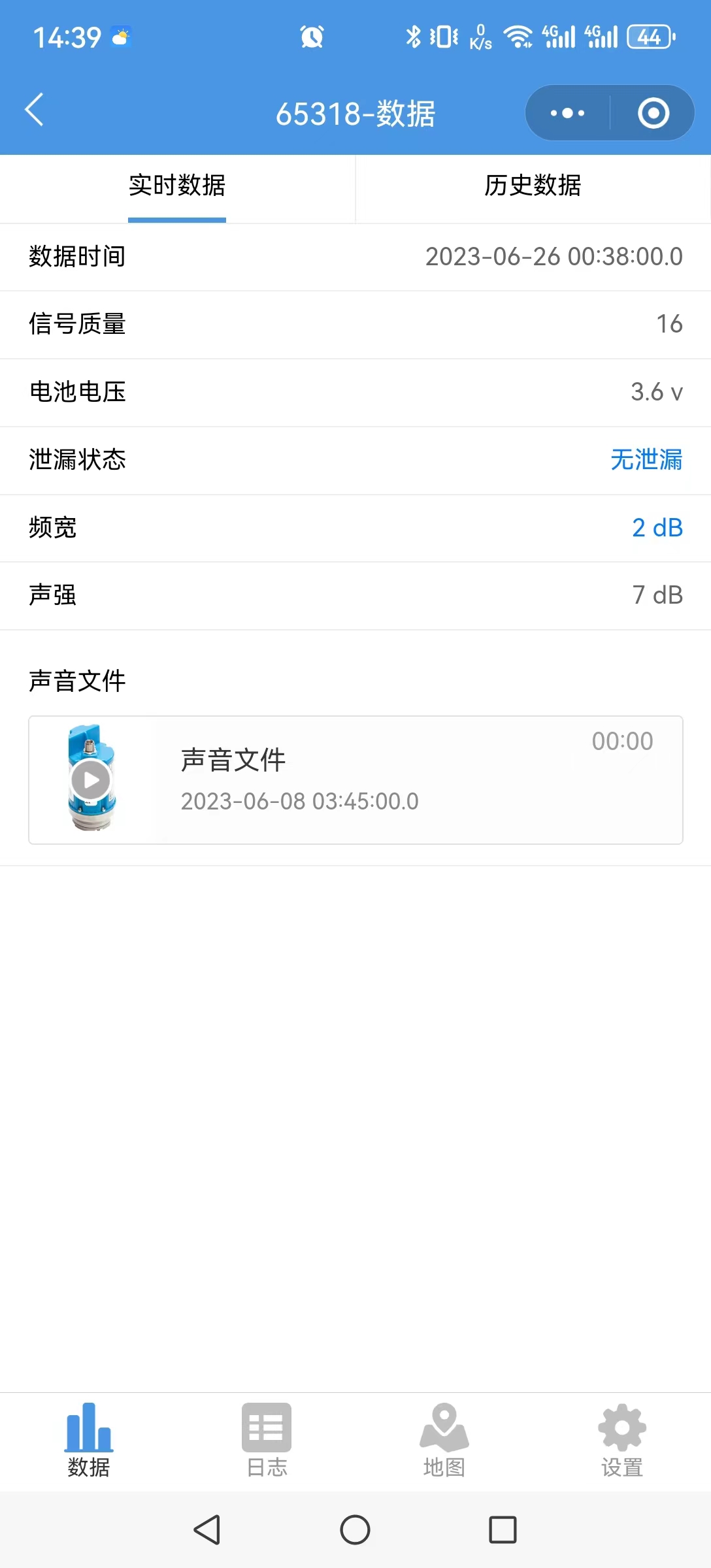The image size is (711, 1568).
Task: Close the mini-program with the circle button
Action: pyautogui.click(x=653, y=113)
